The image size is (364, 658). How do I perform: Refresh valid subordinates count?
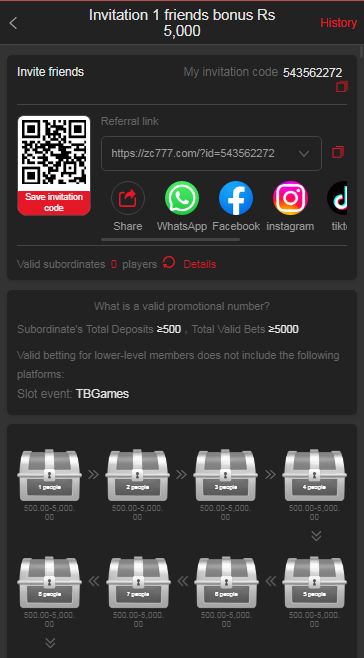(x=169, y=263)
